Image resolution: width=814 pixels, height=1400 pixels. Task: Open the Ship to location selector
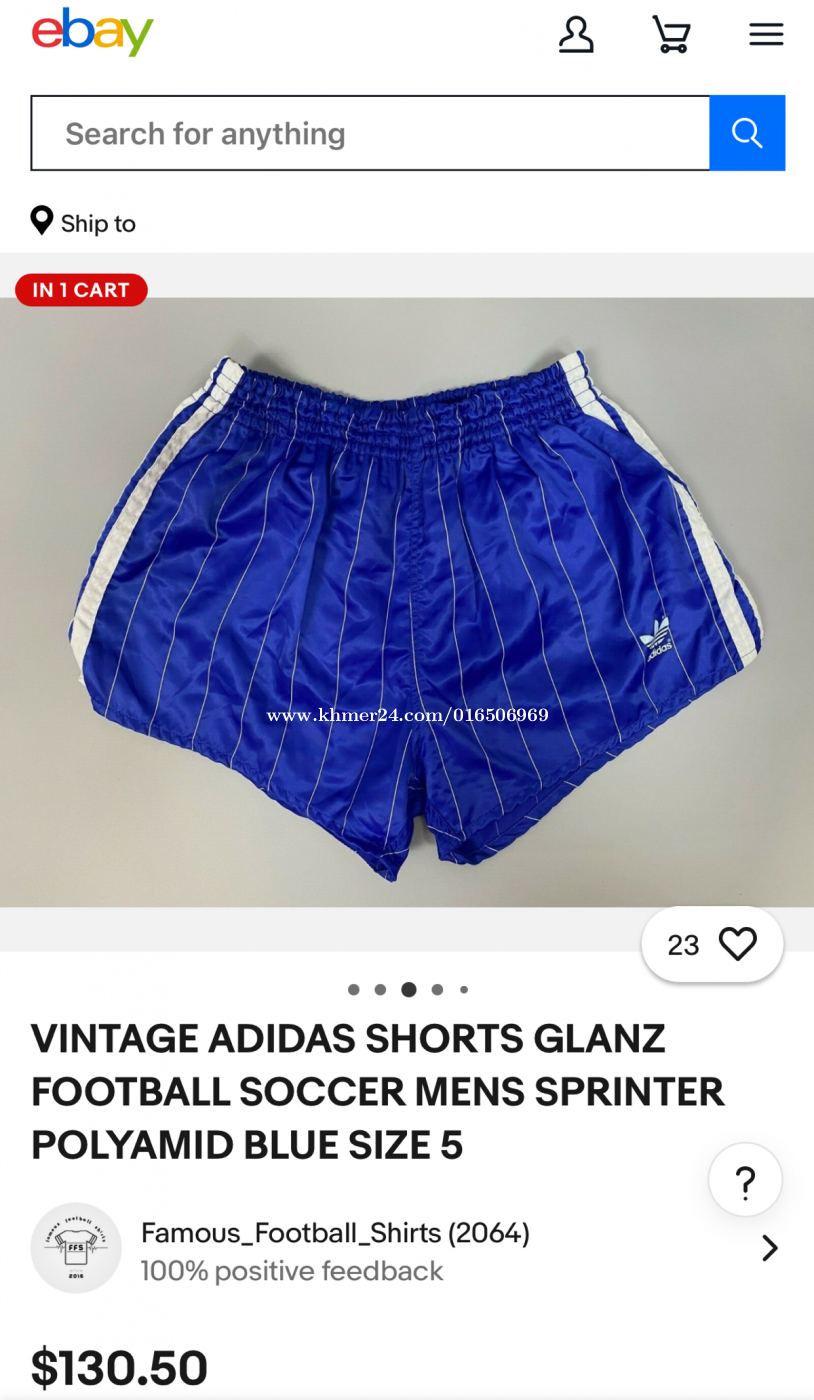click(x=84, y=222)
